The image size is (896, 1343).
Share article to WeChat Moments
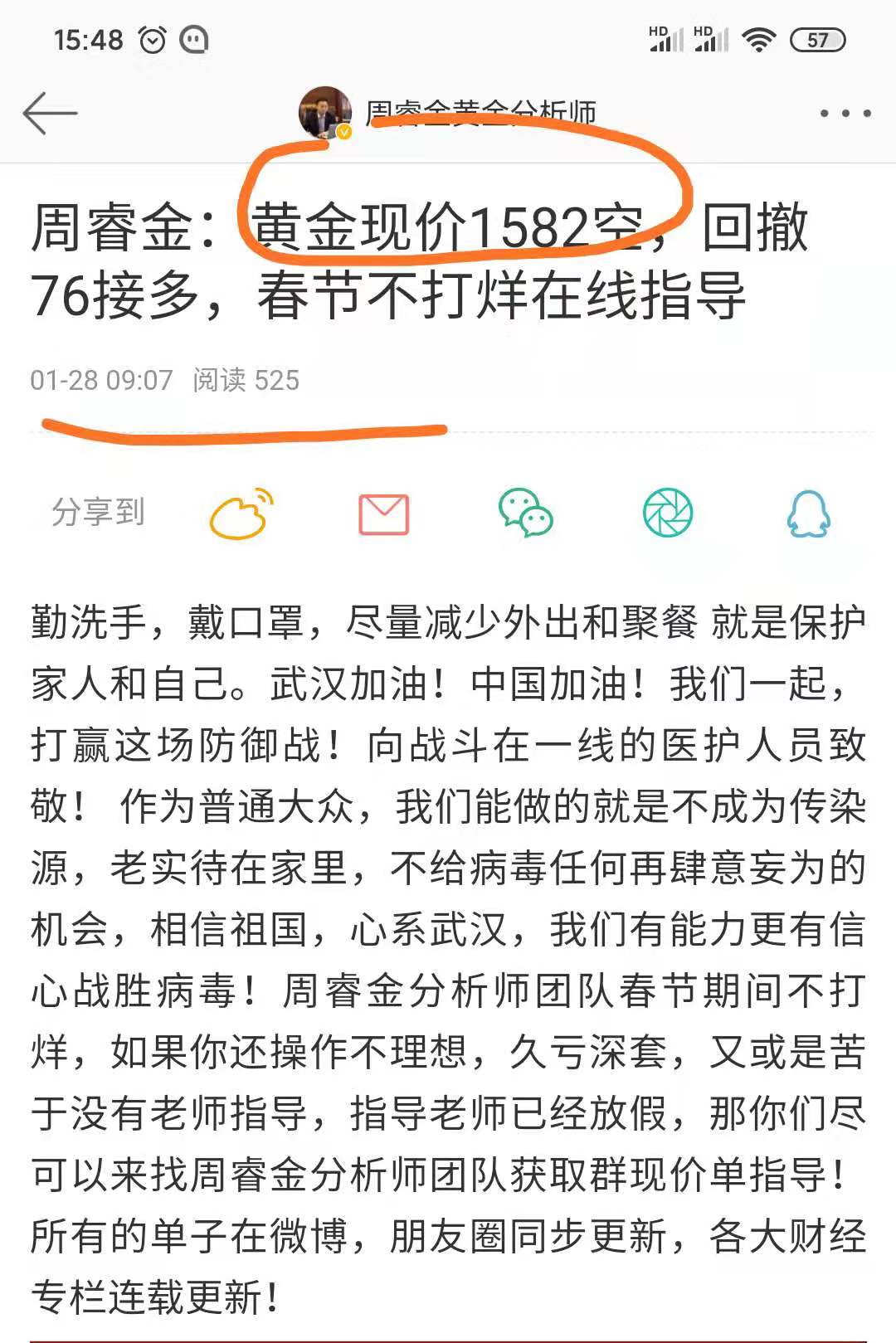[668, 513]
